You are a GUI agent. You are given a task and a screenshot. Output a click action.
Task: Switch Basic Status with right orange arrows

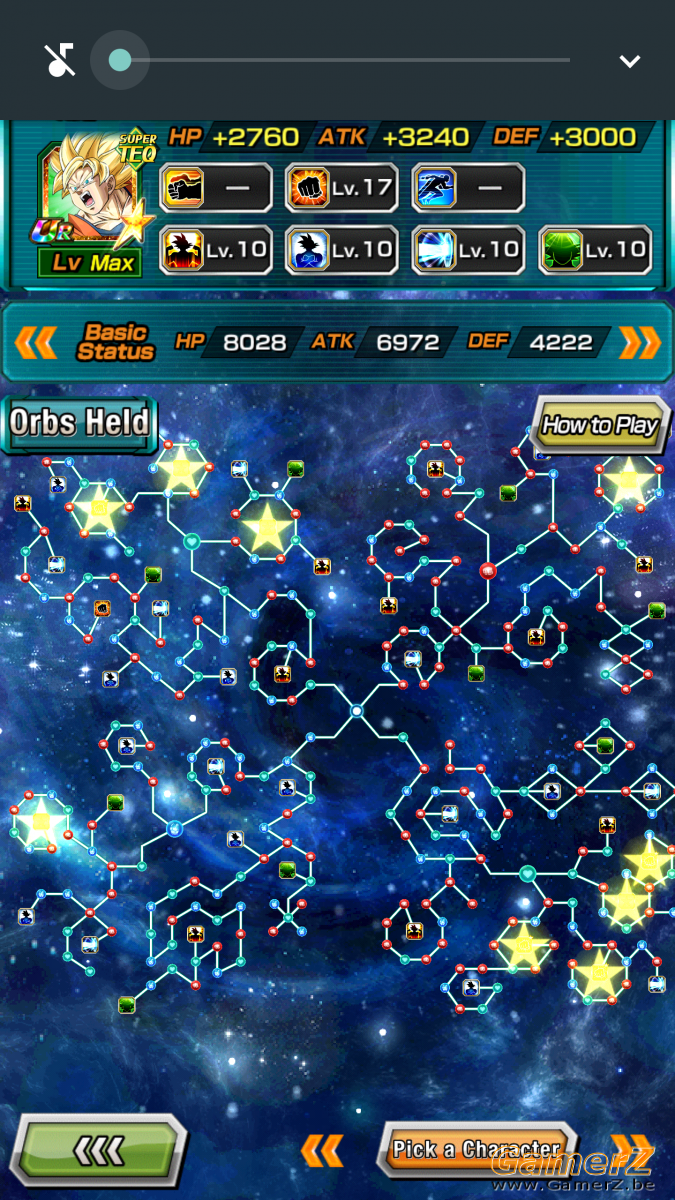(640, 342)
